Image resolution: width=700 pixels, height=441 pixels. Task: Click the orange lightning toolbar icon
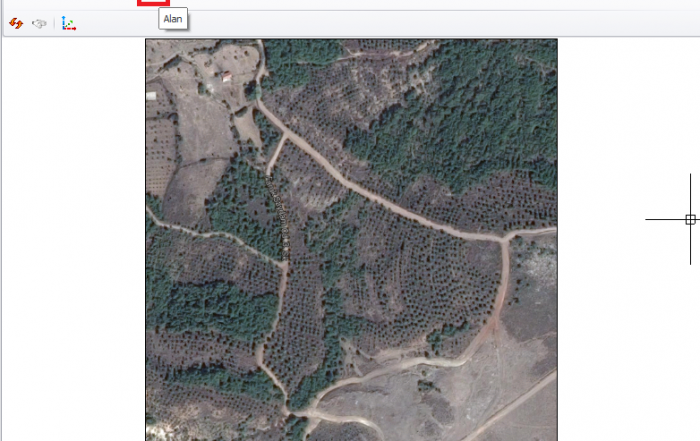coord(16,23)
